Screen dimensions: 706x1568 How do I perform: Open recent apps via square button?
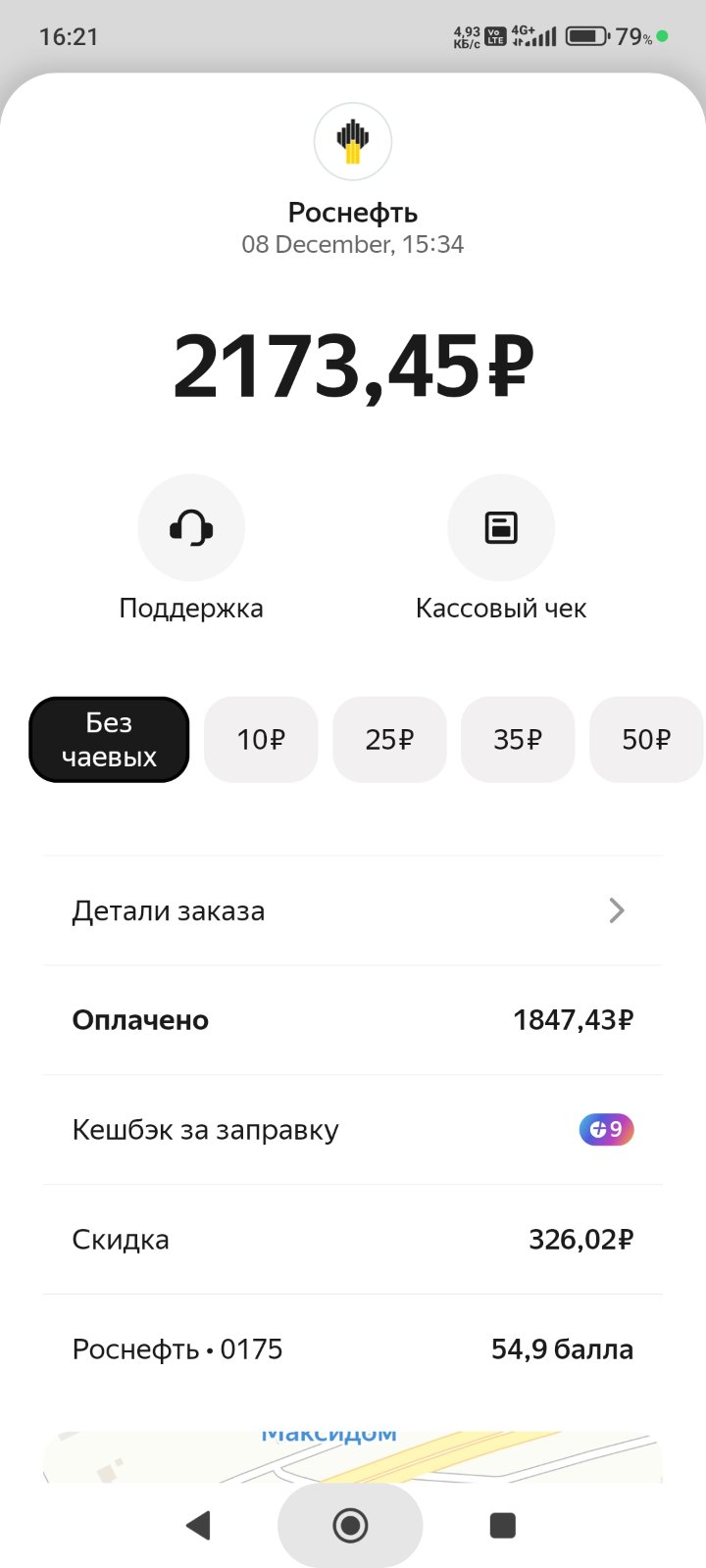tap(503, 1525)
